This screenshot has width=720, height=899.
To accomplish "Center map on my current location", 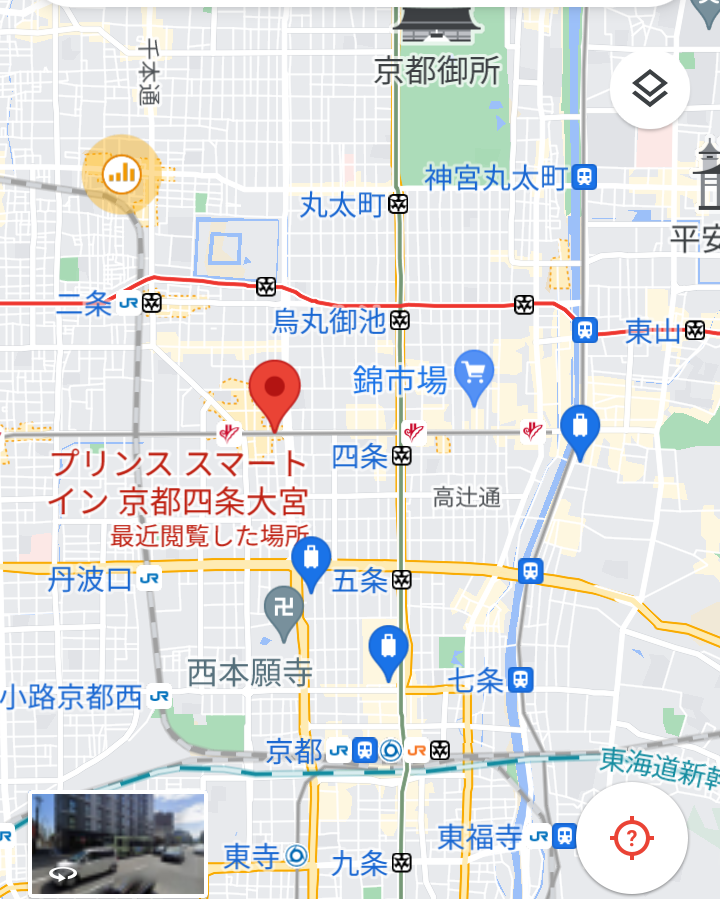I will pyautogui.click(x=631, y=837).
